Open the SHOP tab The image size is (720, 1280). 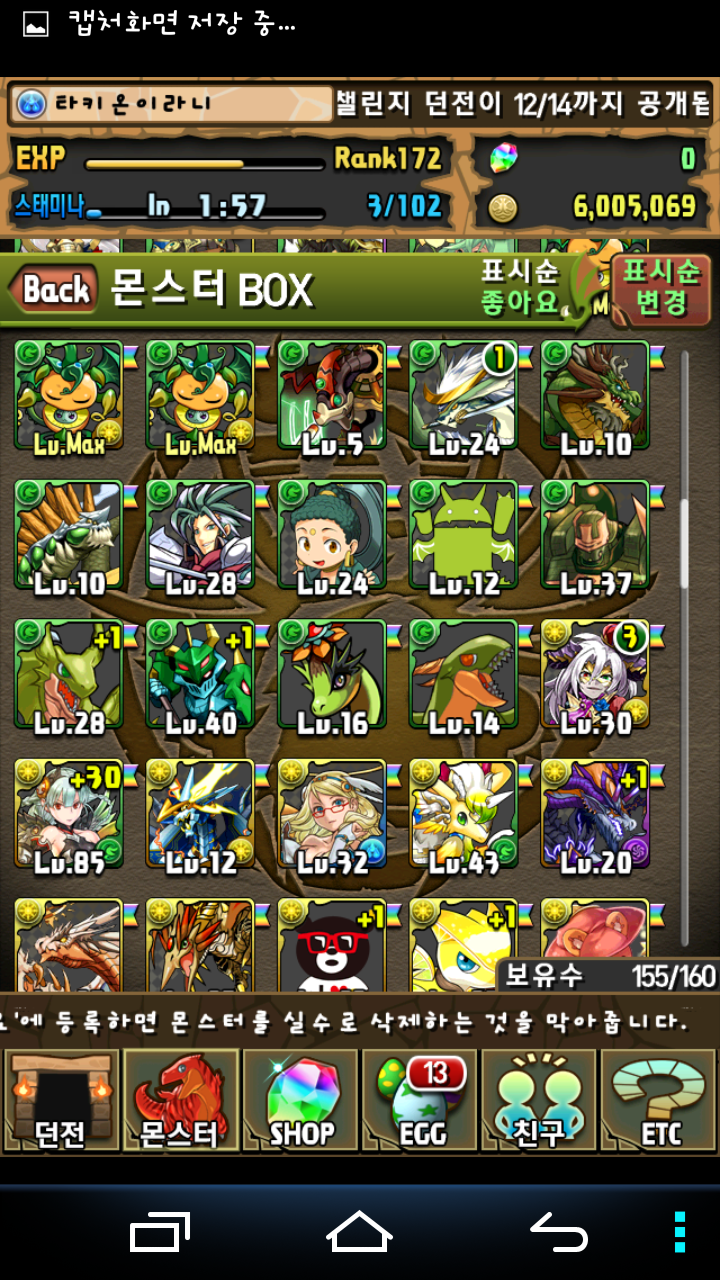[x=301, y=1100]
